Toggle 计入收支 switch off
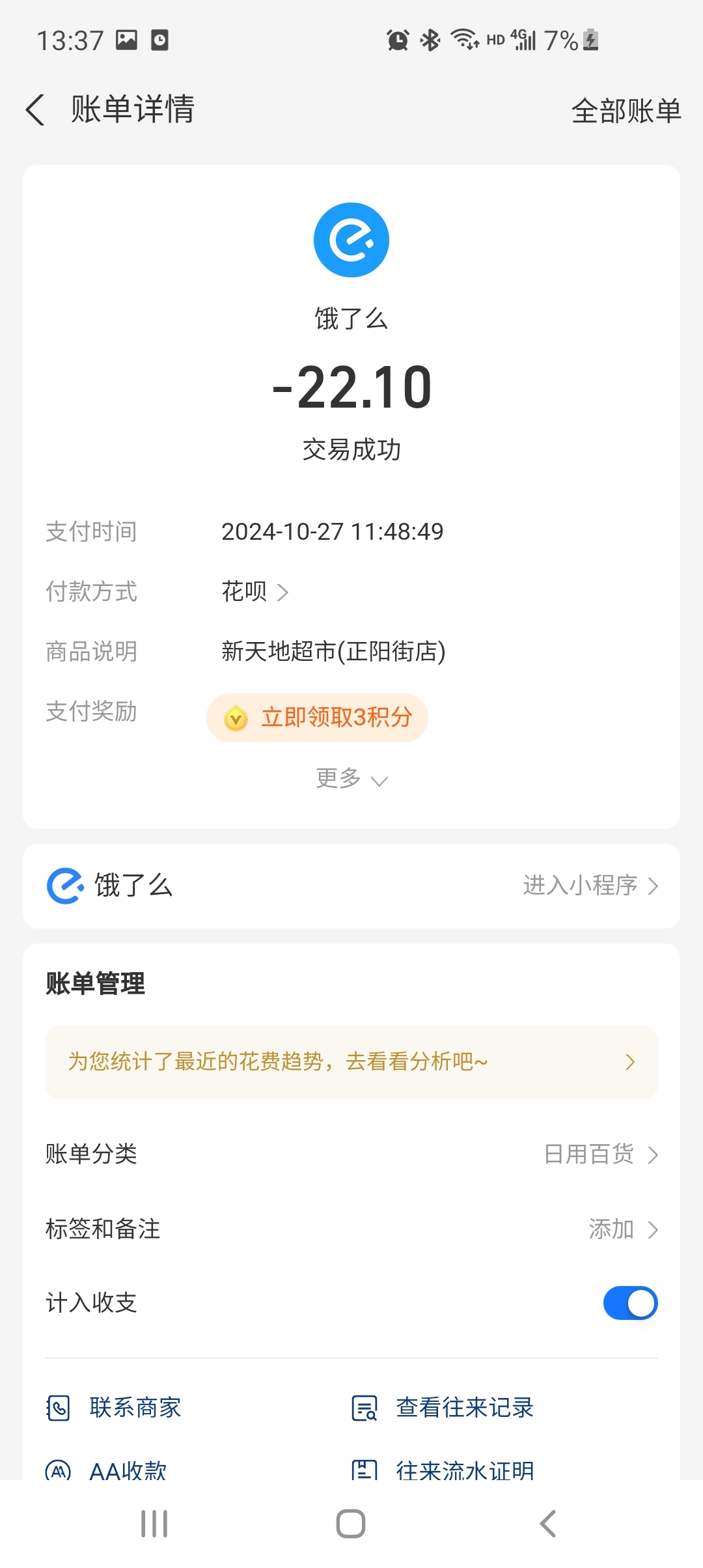The height and width of the screenshot is (1568, 703). click(629, 1304)
